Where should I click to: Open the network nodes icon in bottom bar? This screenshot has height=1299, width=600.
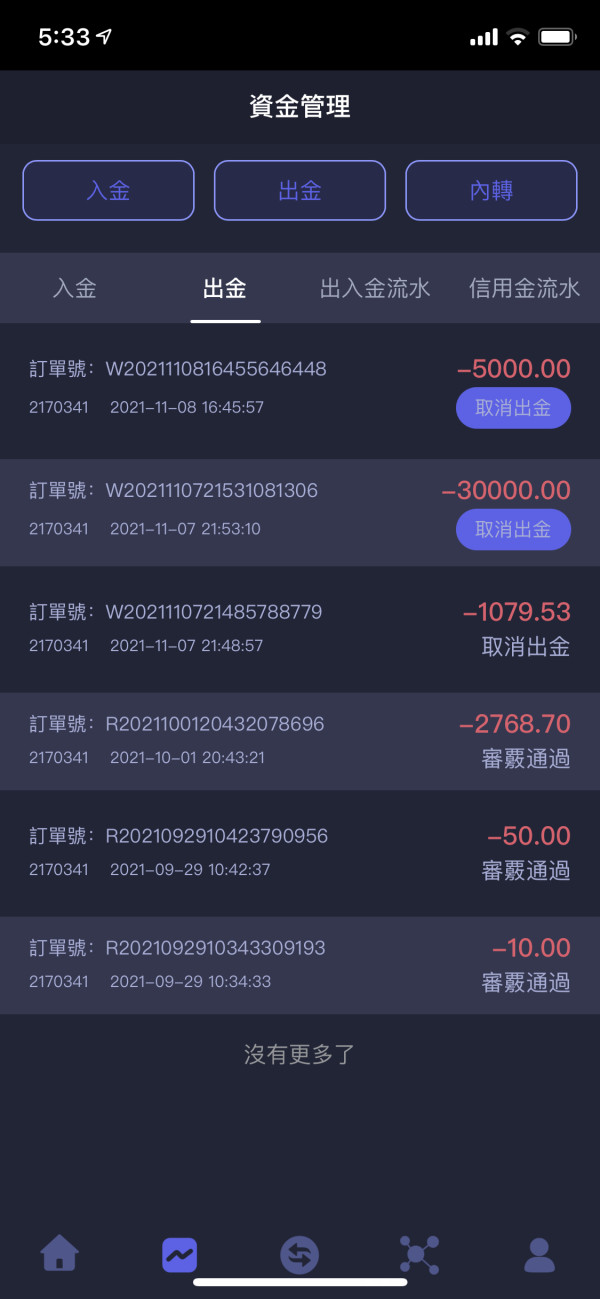419,1254
